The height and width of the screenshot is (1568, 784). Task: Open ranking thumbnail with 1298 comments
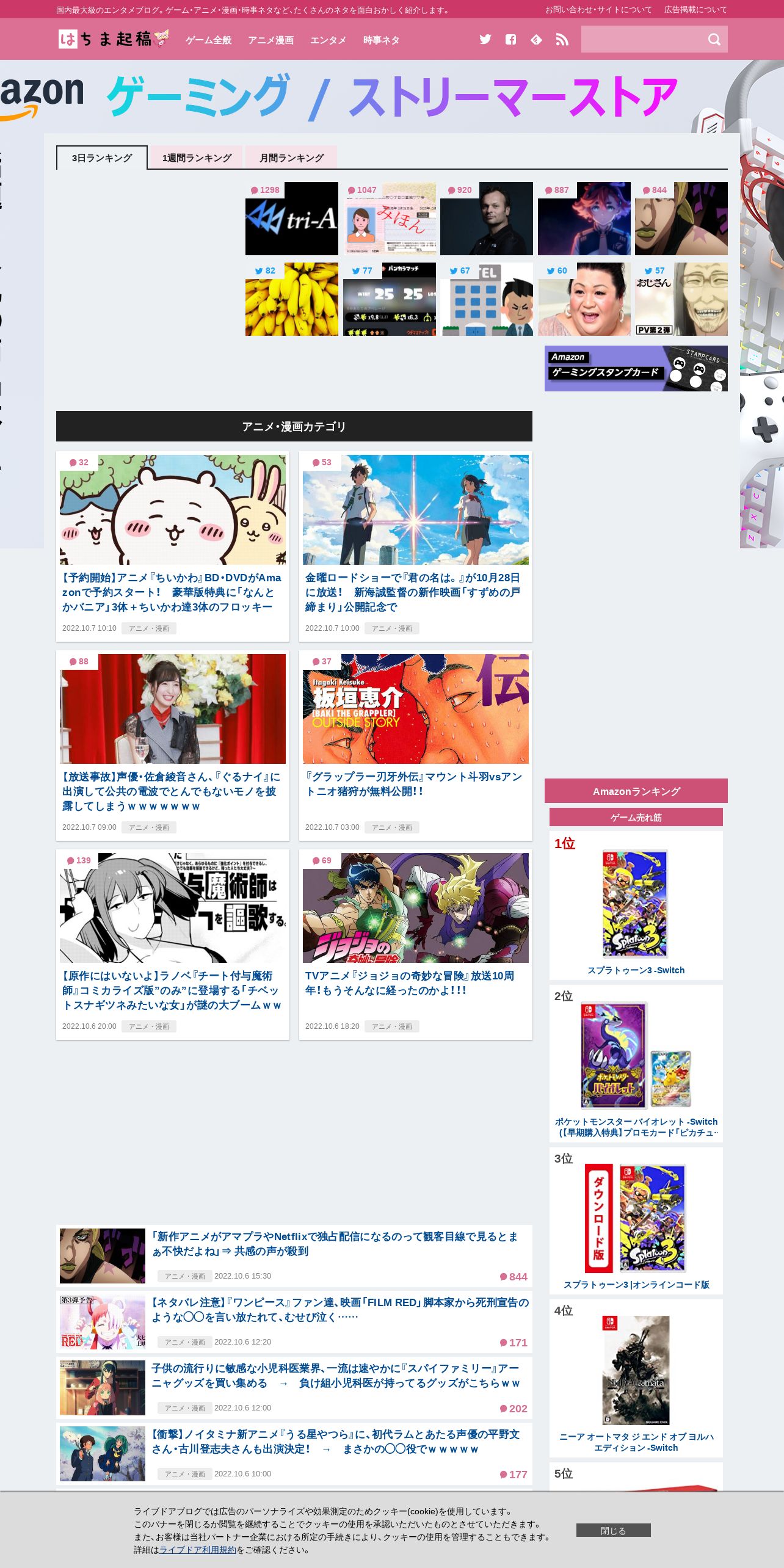(x=292, y=219)
